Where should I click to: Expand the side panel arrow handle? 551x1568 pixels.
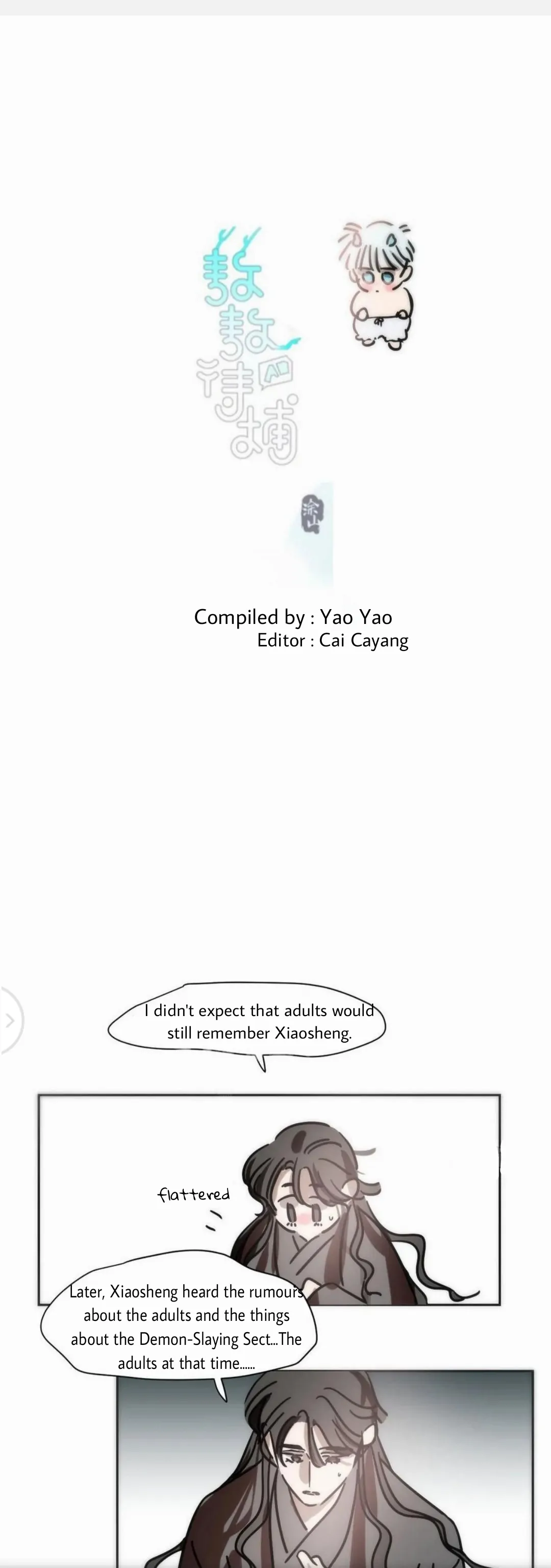click(x=9, y=1021)
